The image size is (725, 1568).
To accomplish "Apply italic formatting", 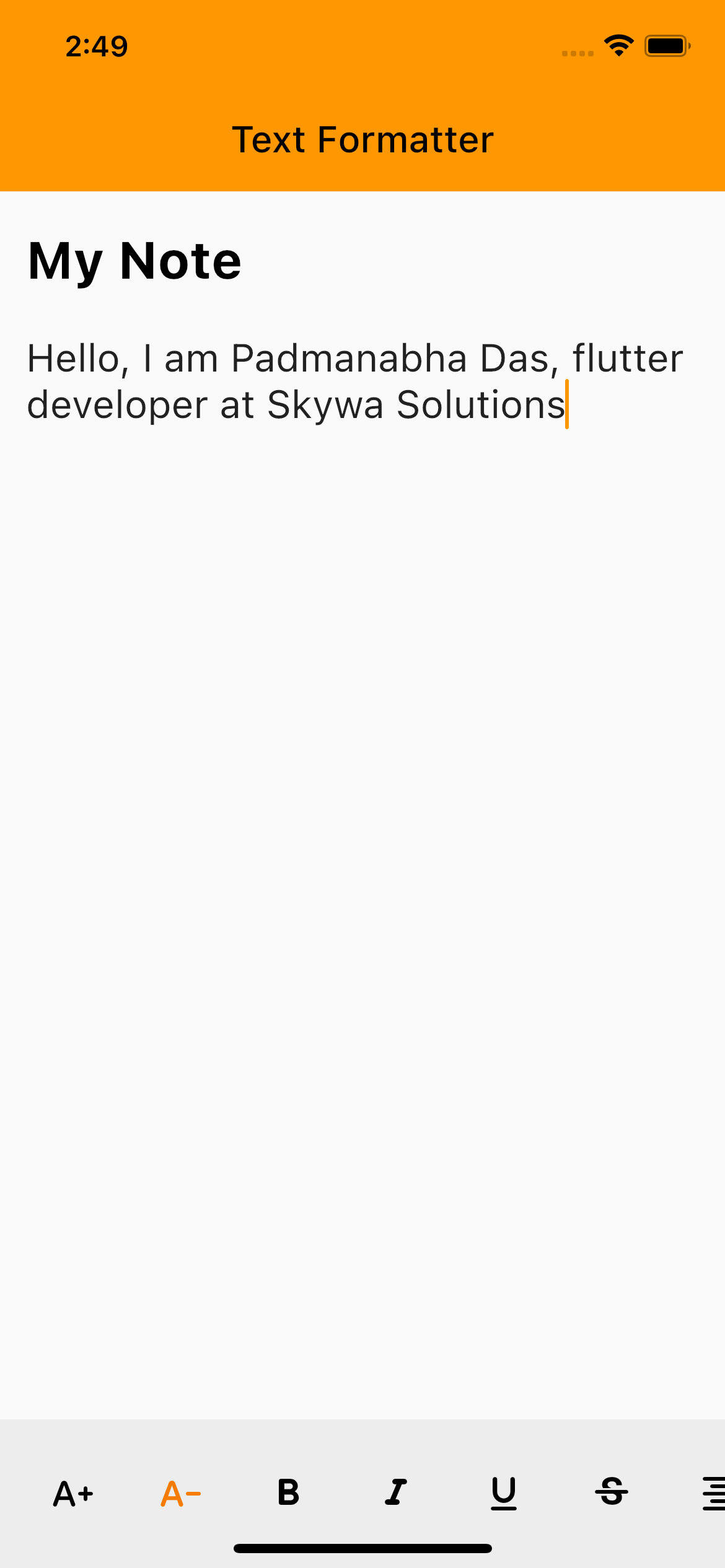I will [x=396, y=1492].
